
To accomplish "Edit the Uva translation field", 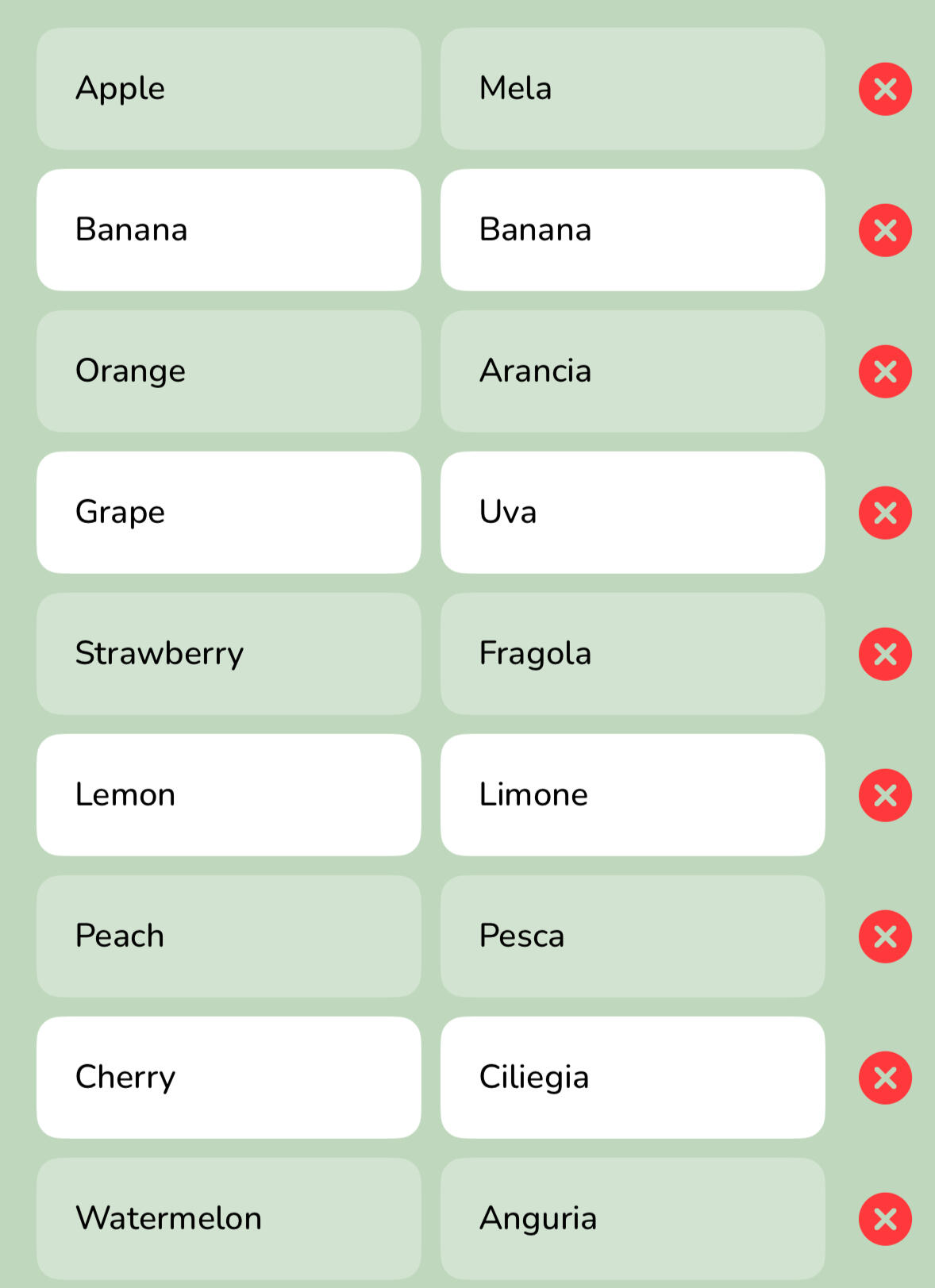I will pyautogui.click(x=633, y=513).
